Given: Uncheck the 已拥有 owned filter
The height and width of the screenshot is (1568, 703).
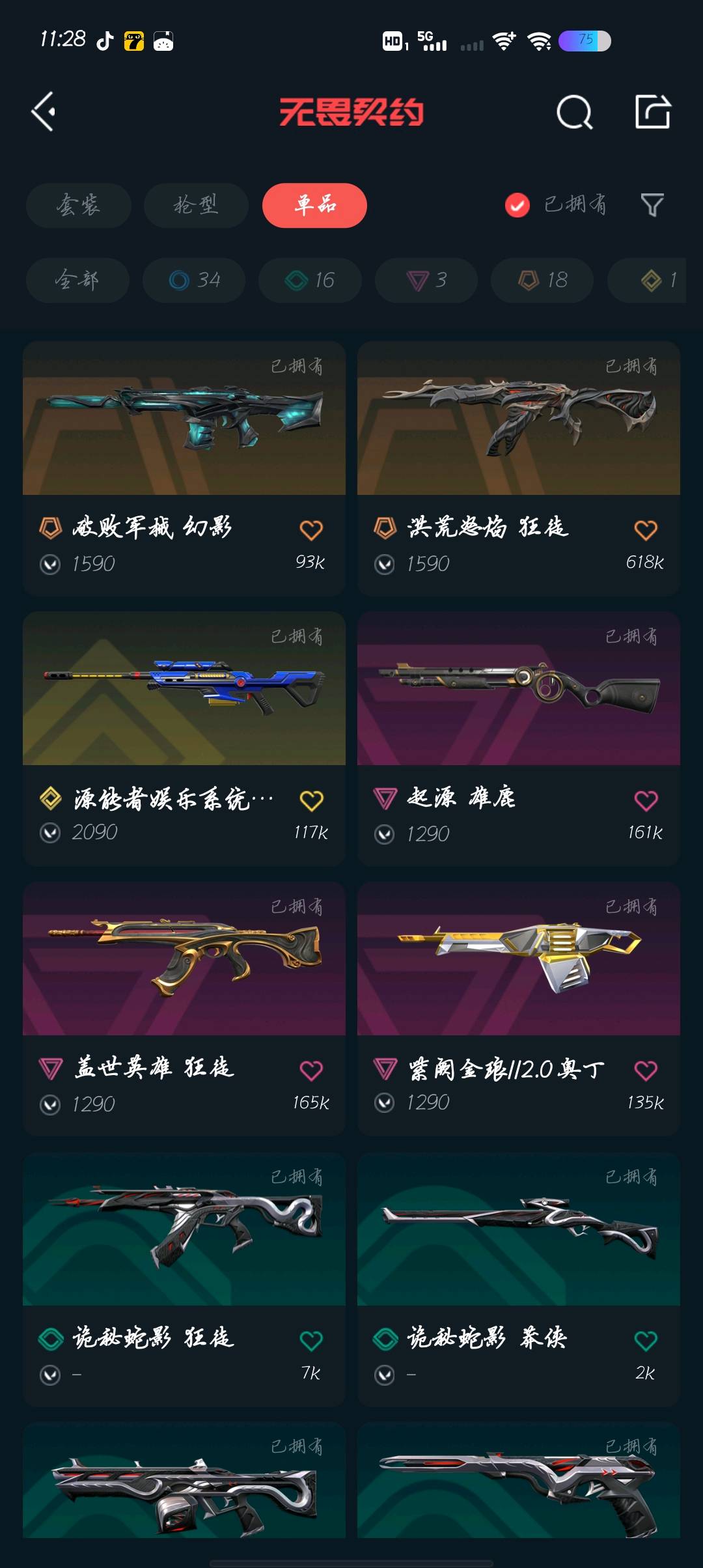Looking at the screenshot, I should tap(517, 205).
